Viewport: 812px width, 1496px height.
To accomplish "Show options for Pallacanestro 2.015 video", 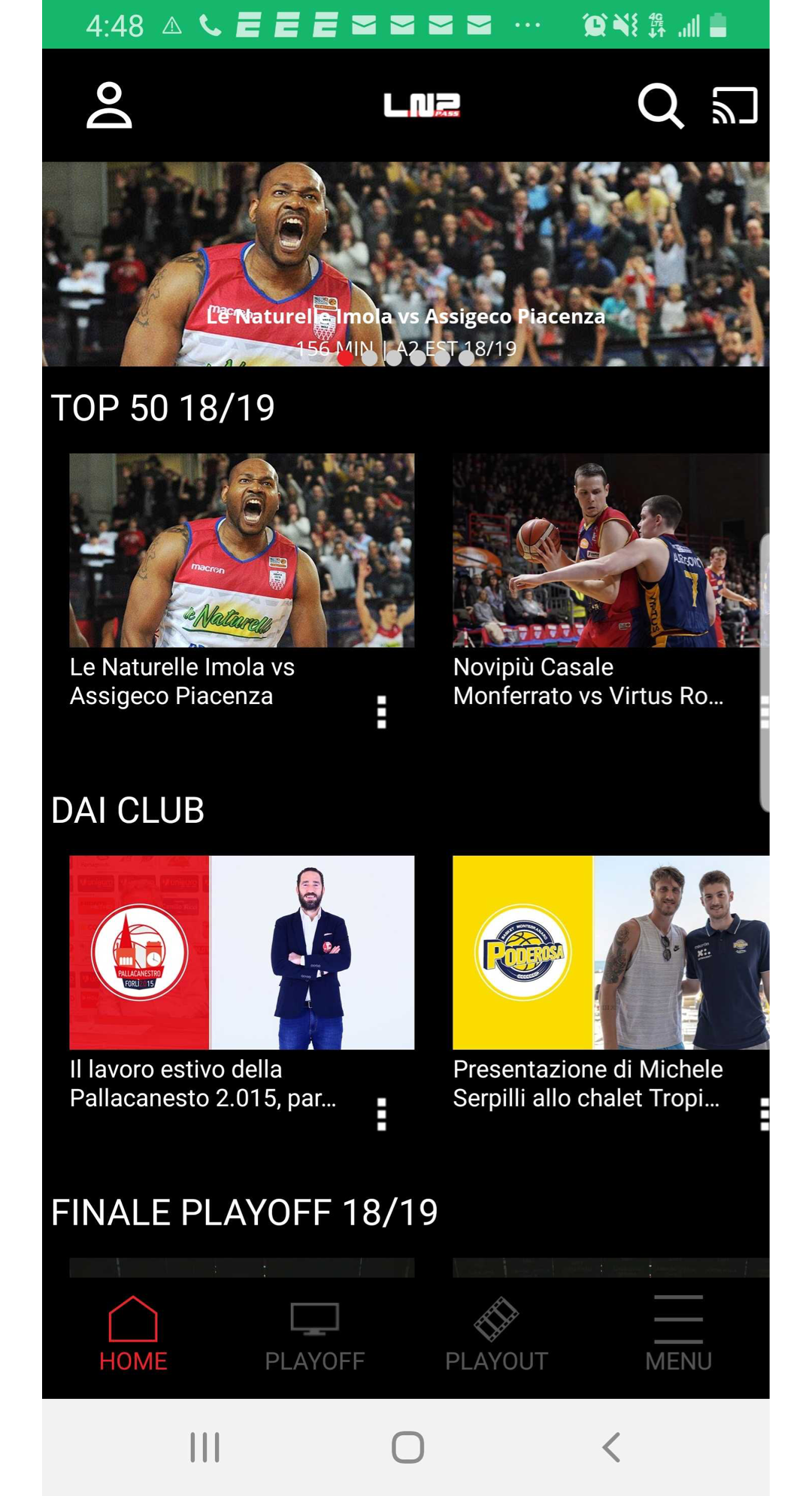I will [382, 1114].
